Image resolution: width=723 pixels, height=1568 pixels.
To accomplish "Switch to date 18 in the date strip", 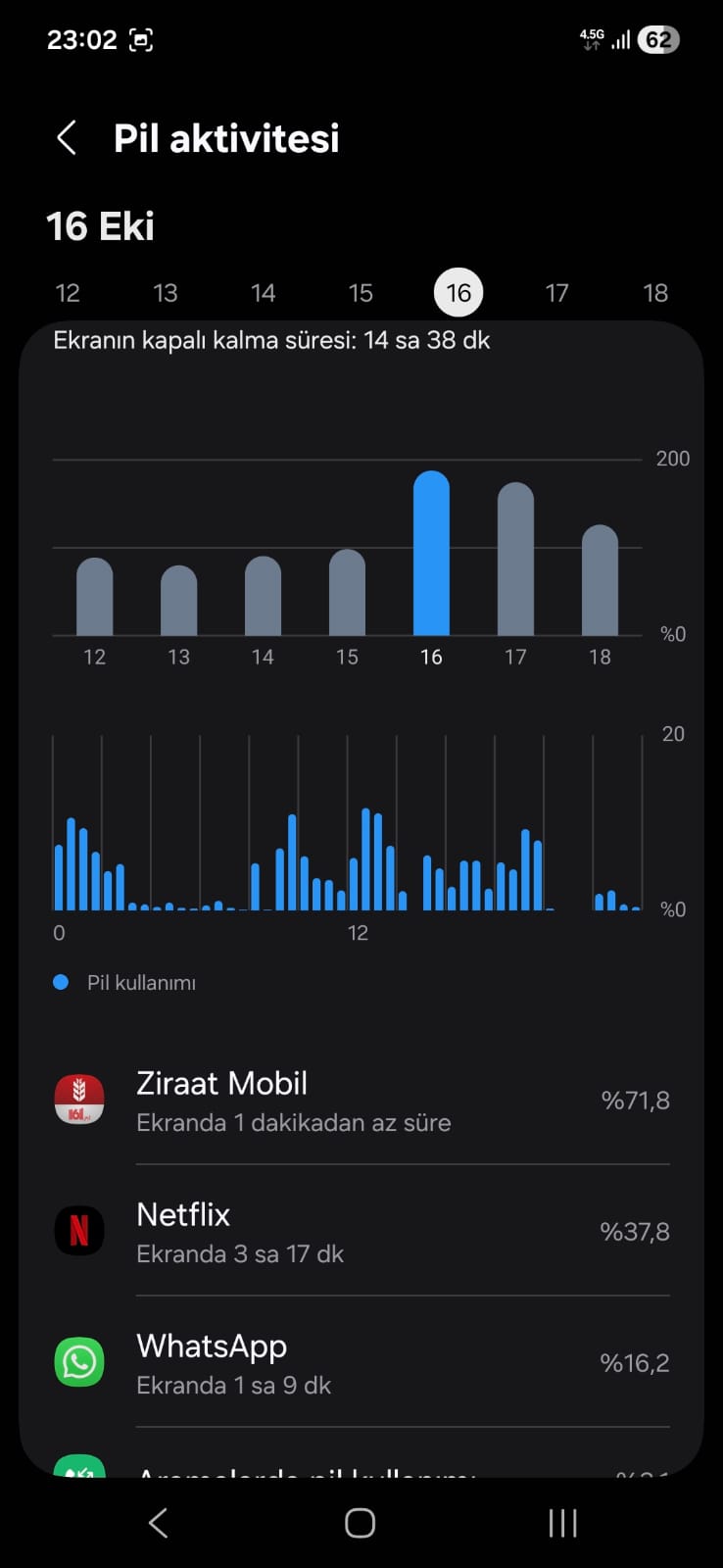I will [654, 293].
